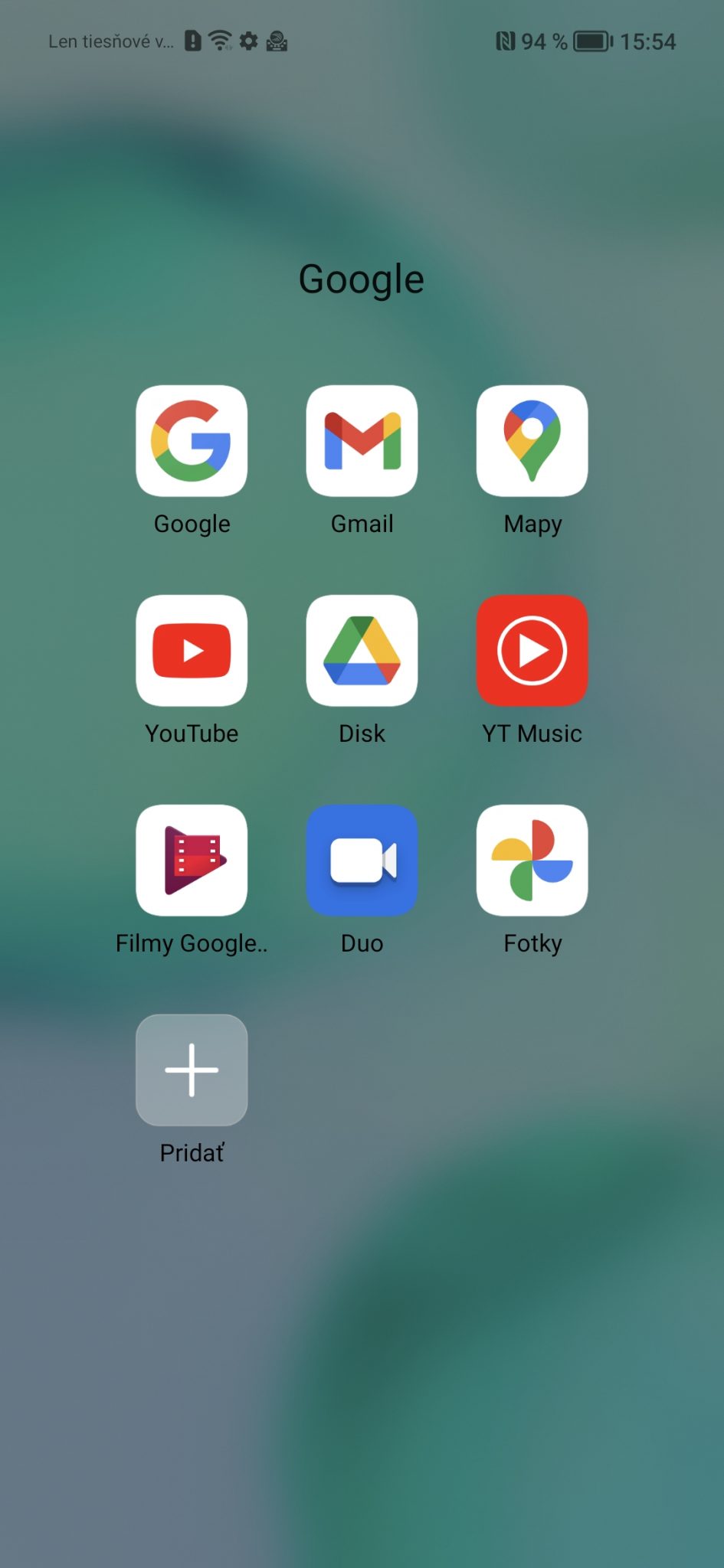Open the Google app

click(x=192, y=441)
